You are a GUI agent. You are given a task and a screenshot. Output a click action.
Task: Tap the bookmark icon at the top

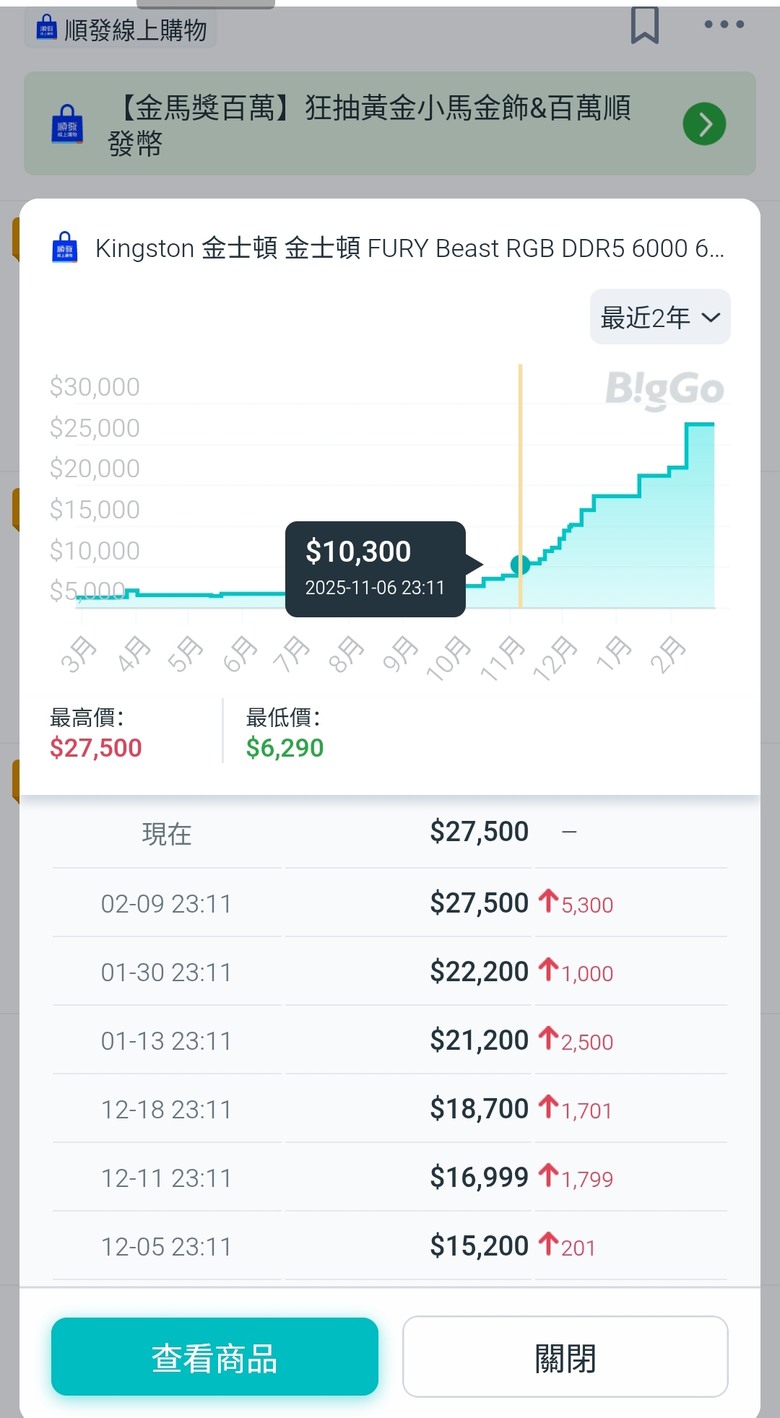point(645,26)
